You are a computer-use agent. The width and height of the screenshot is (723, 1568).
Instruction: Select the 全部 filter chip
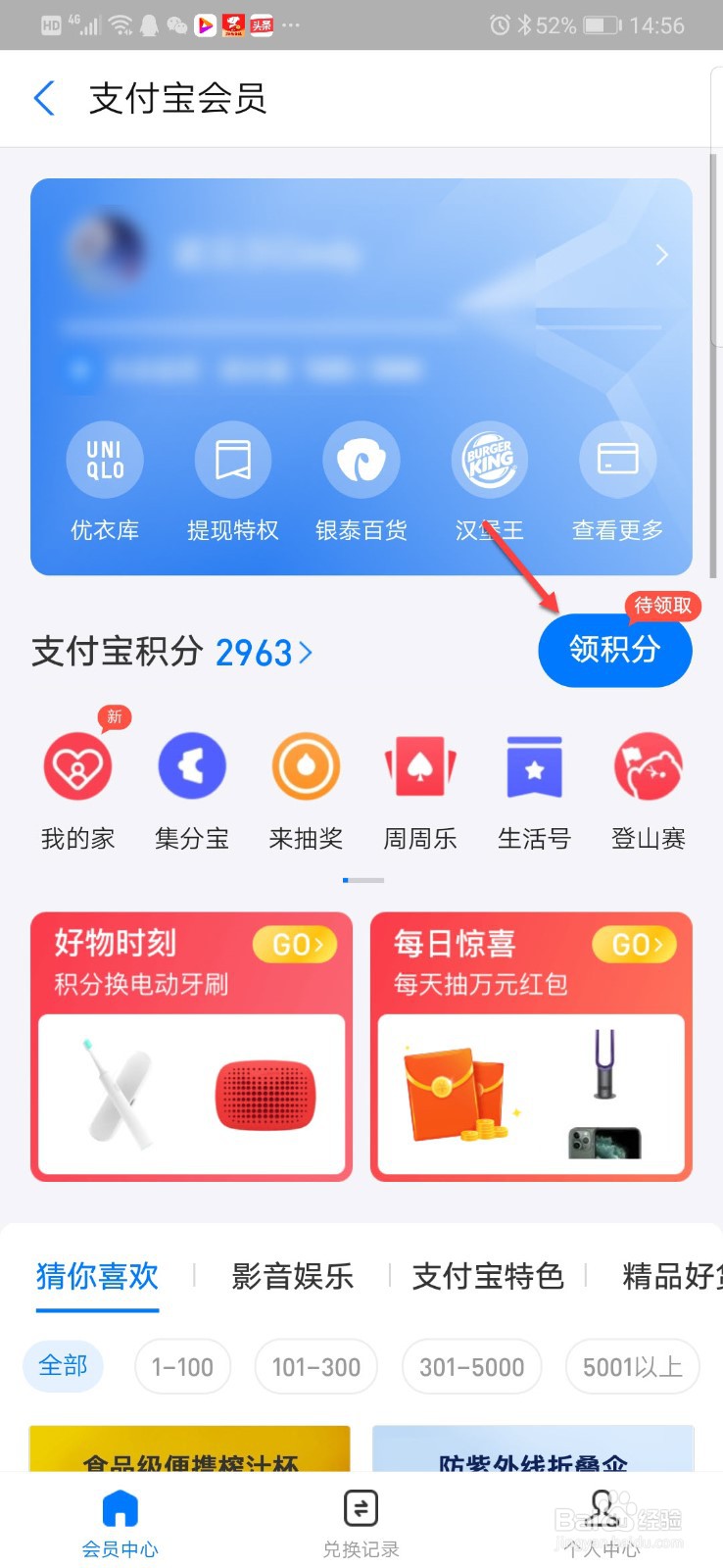63,1366
